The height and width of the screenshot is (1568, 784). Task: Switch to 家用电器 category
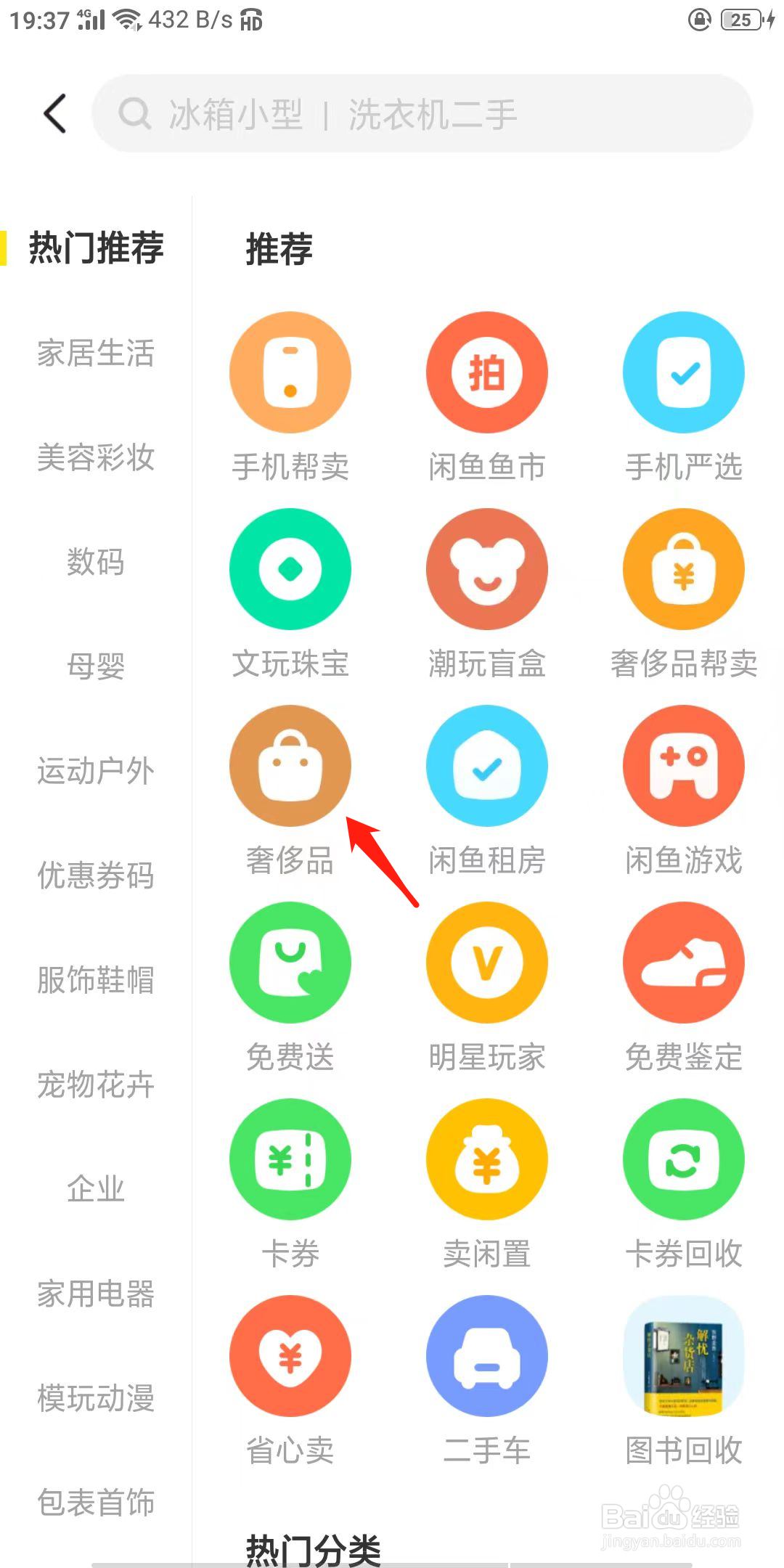95,1294
